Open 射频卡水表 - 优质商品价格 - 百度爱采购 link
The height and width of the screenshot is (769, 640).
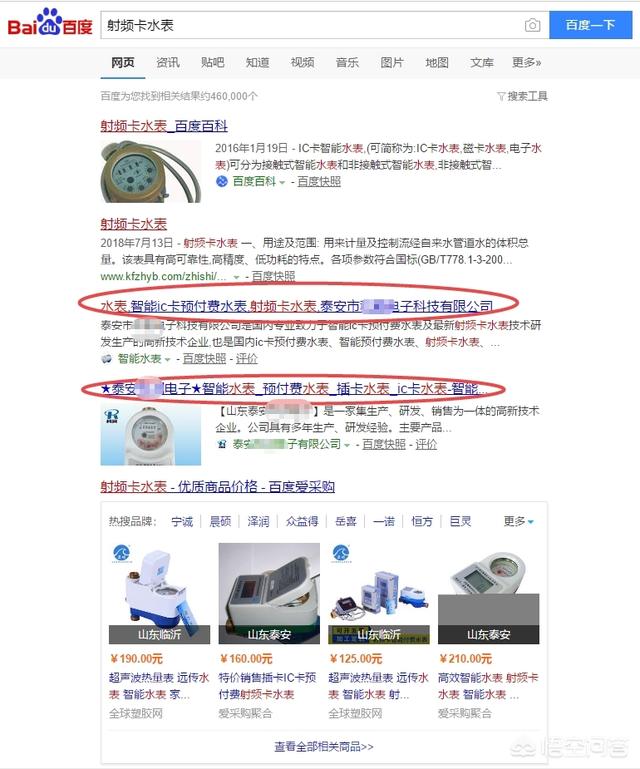[217, 487]
